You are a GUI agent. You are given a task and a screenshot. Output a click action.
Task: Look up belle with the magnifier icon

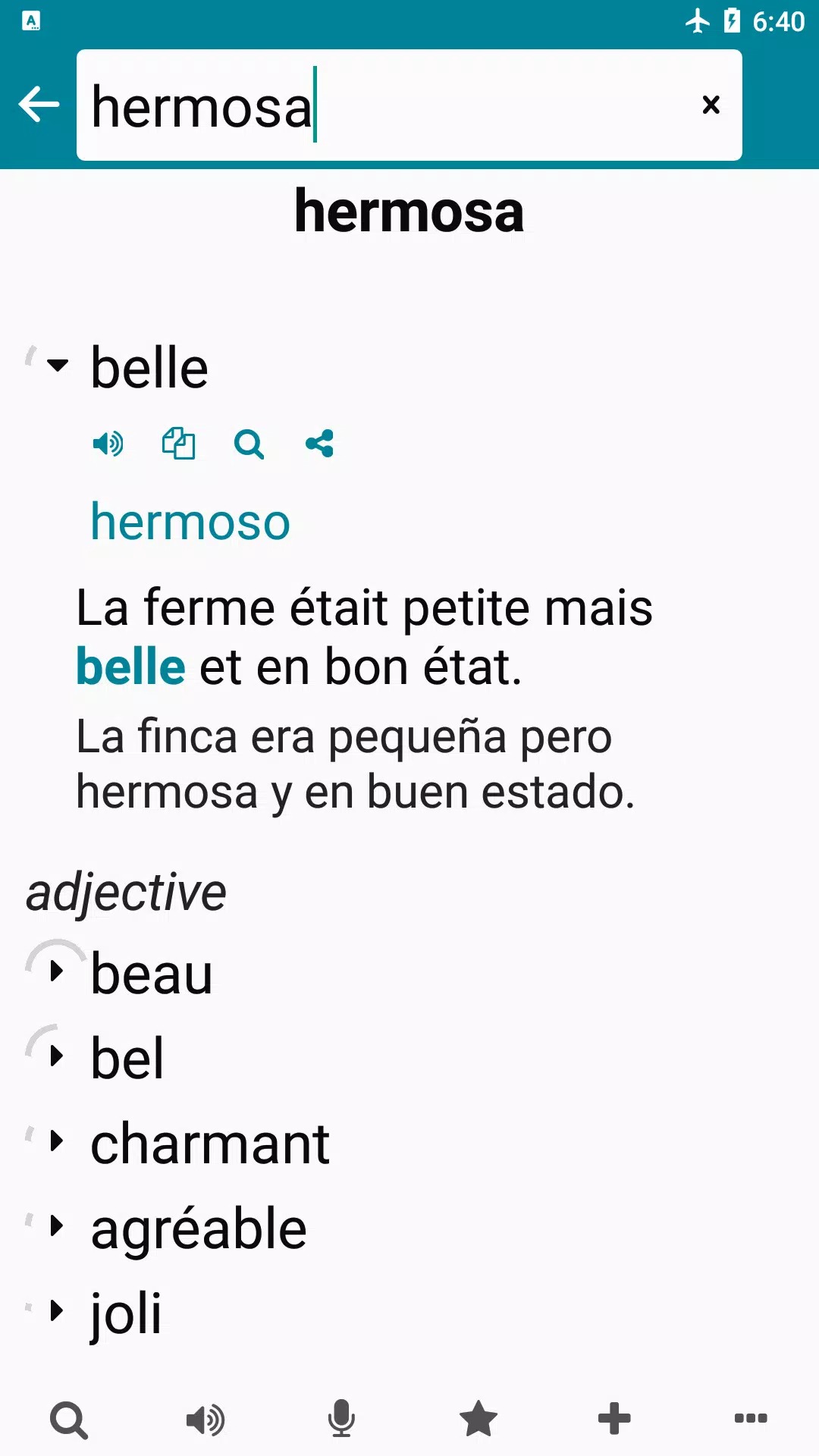pos(249,444)
